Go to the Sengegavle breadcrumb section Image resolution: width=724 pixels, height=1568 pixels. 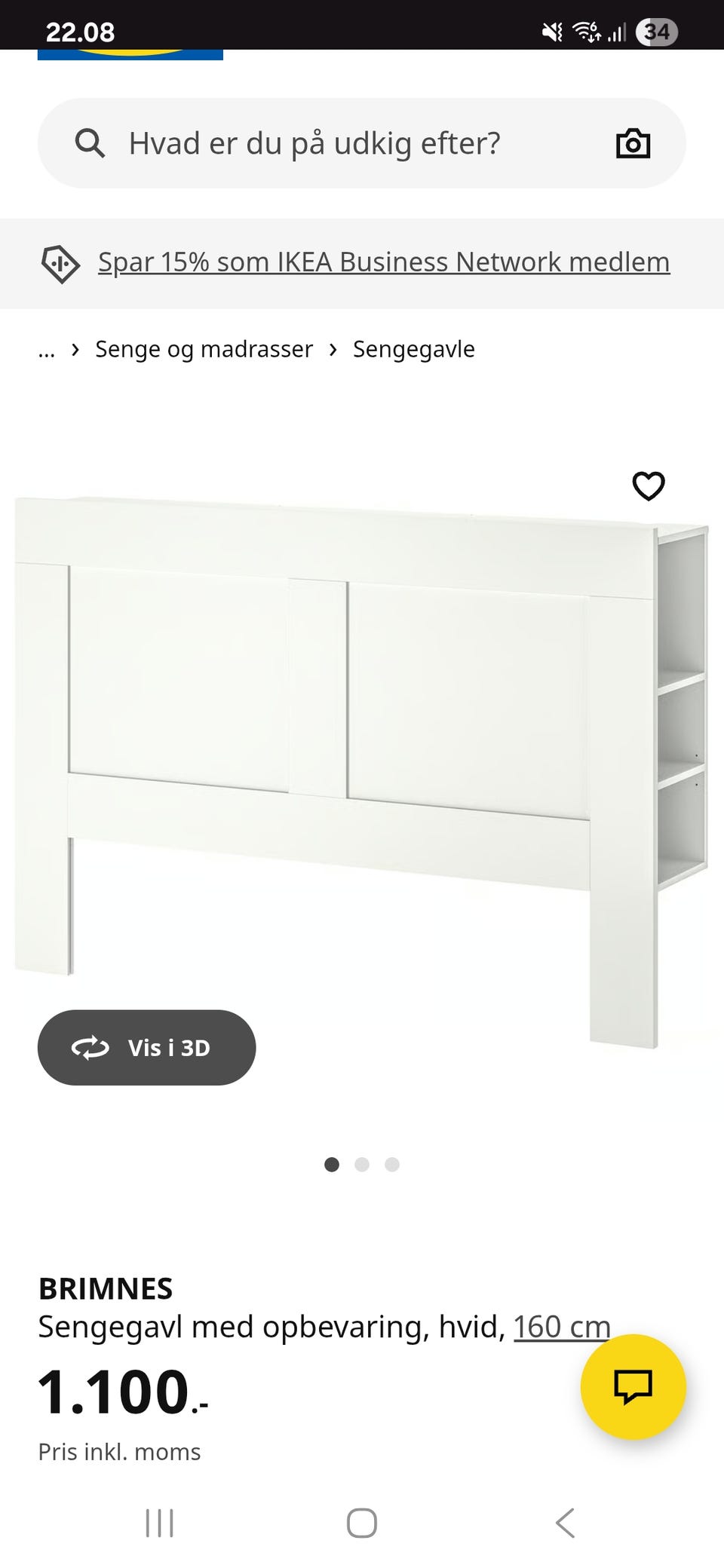(413, 349)
